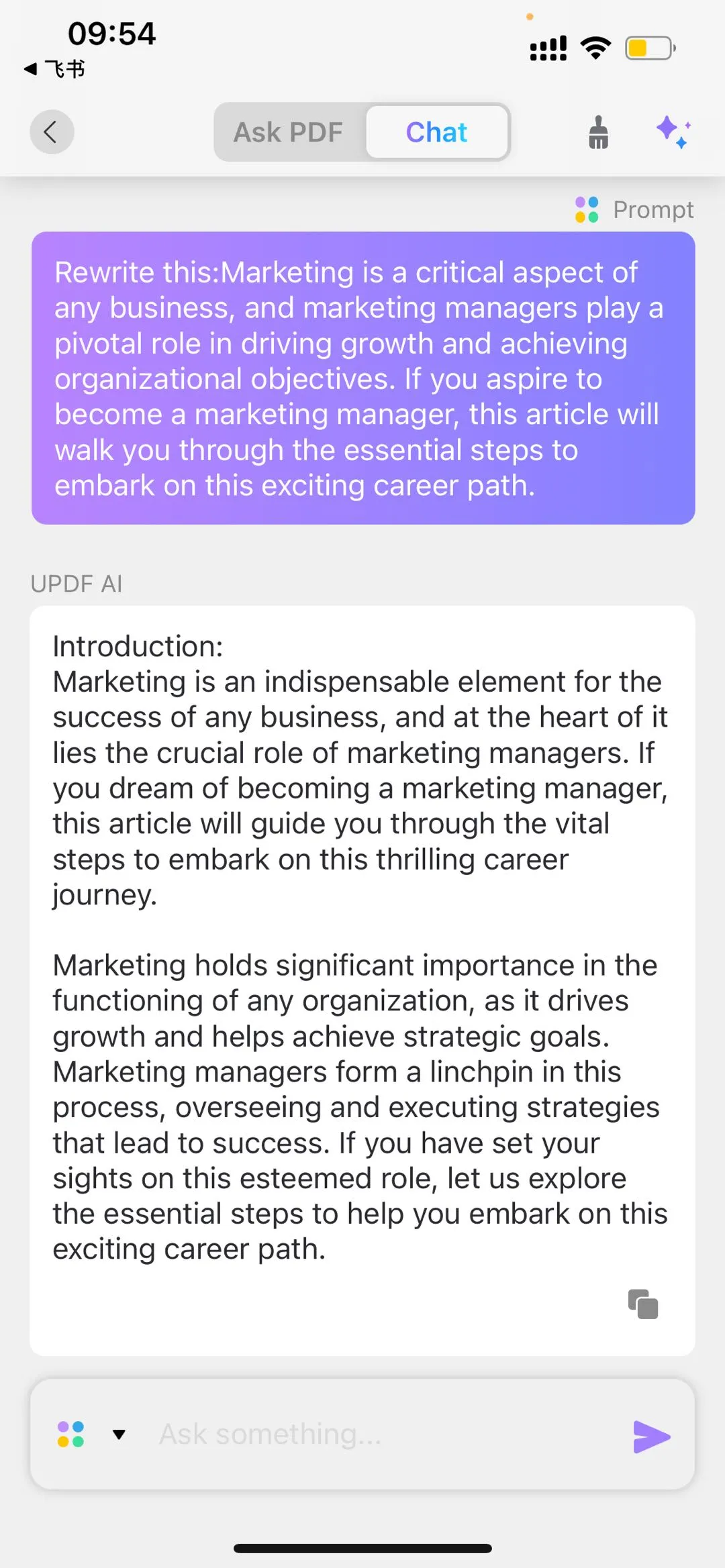
Task: Return to the 飞书 app
Action: coord(55,68)
